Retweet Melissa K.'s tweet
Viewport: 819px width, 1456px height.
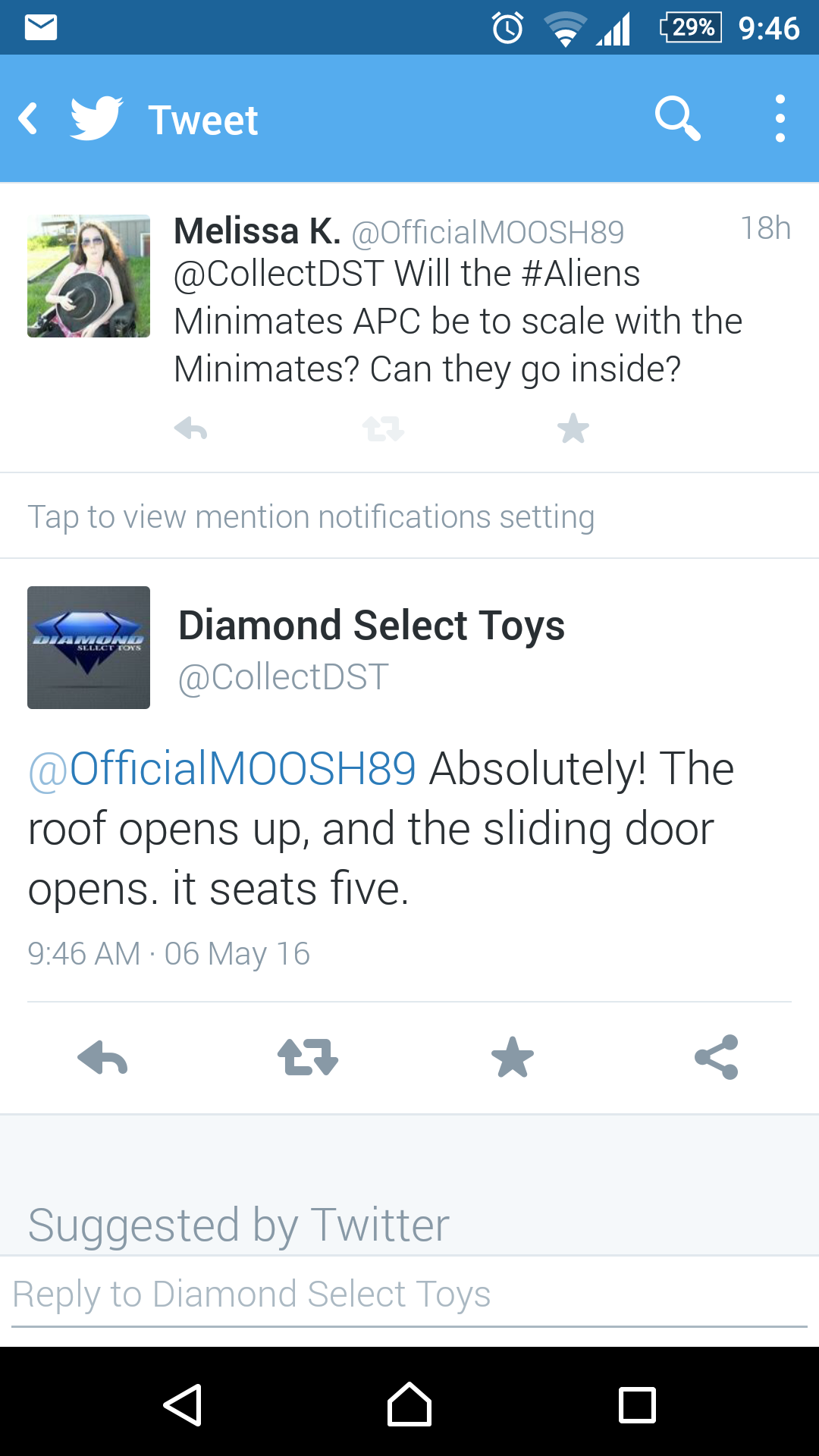click(x=383, y=429)
